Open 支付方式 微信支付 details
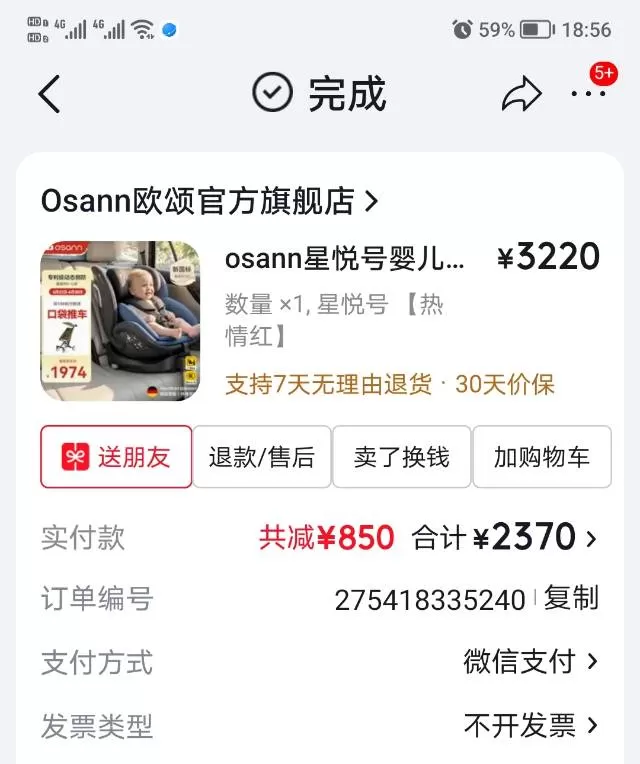The height and width of the screenshot is (764, 640). 320,662
